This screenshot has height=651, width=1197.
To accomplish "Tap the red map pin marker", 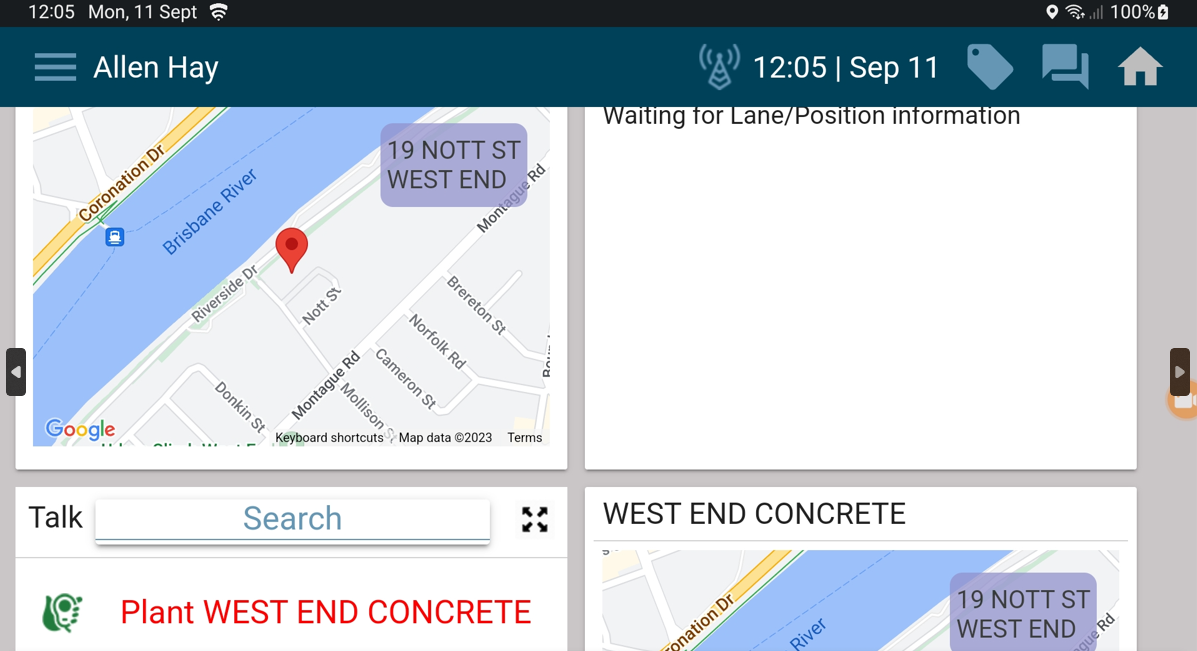I will [291, 248].
